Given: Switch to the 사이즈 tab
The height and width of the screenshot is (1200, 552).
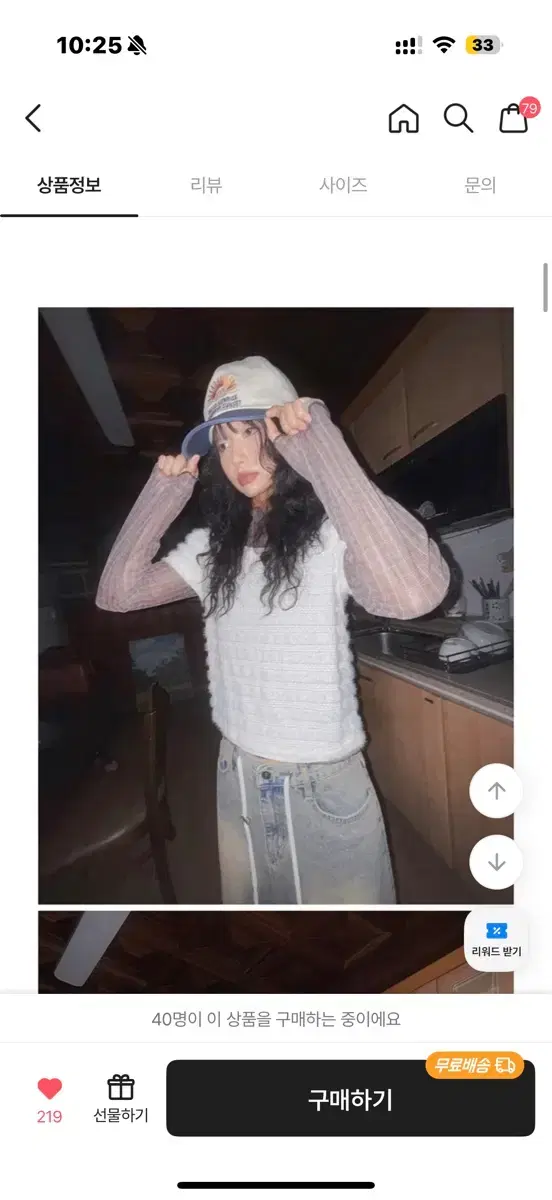Looking at the screenshot, I should 343,185.
